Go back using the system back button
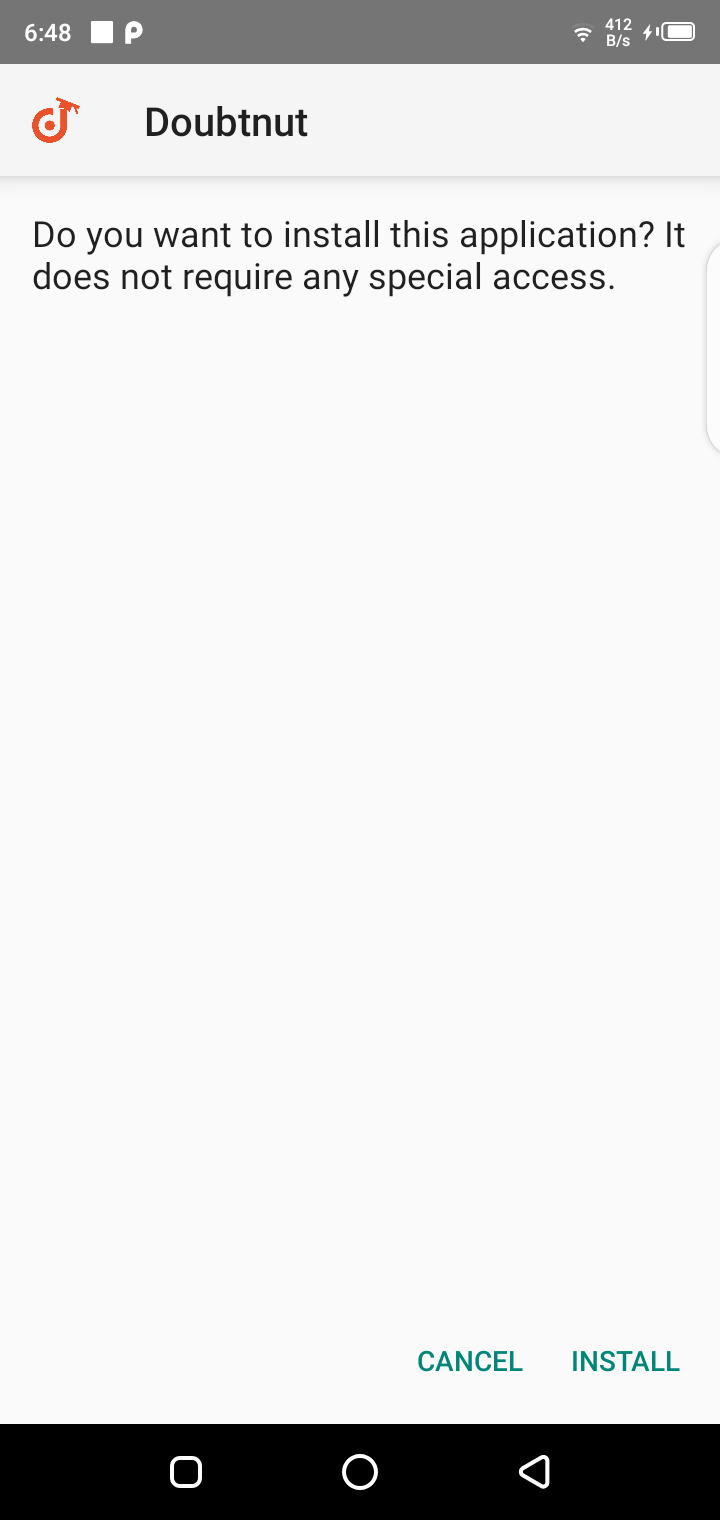This screenshot has height=1520, width=720. (x=534, y=1471)
